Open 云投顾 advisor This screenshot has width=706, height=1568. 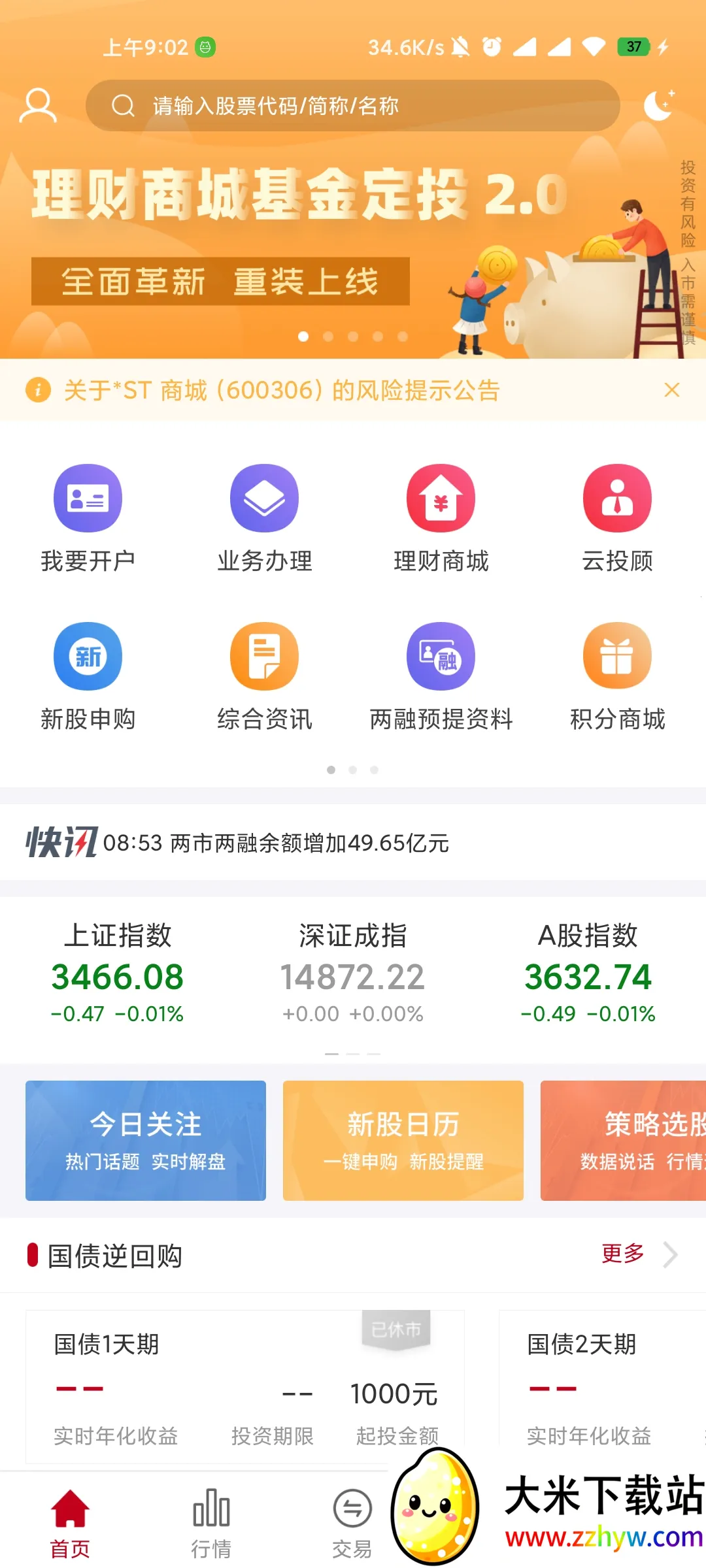(617, 517)
